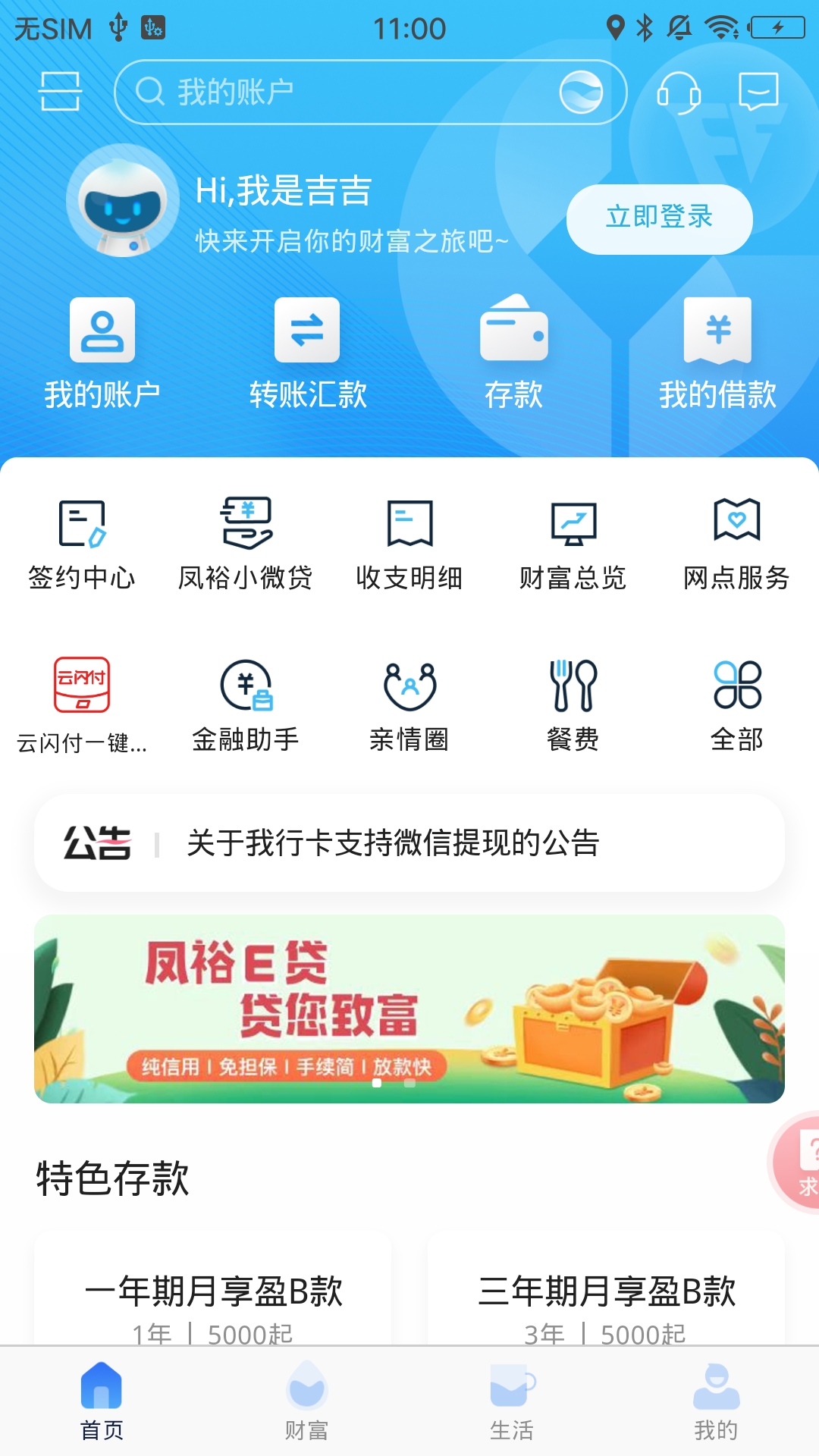This screenshot has width=819, height=1456.
Task: Open the 凤裕E贷 banner
Action: [409, 1009]
